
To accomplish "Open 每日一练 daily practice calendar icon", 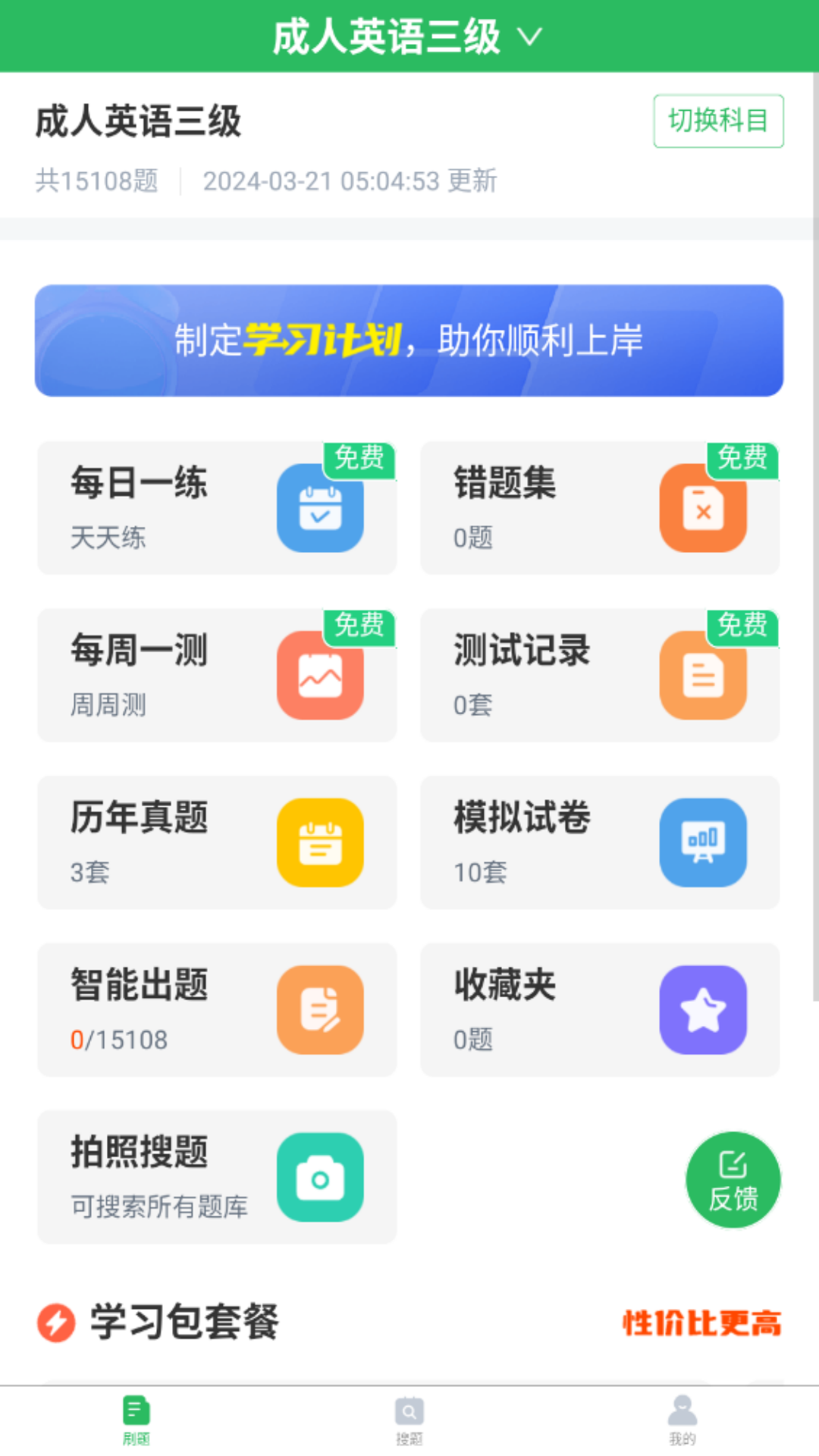I will 321,508.
